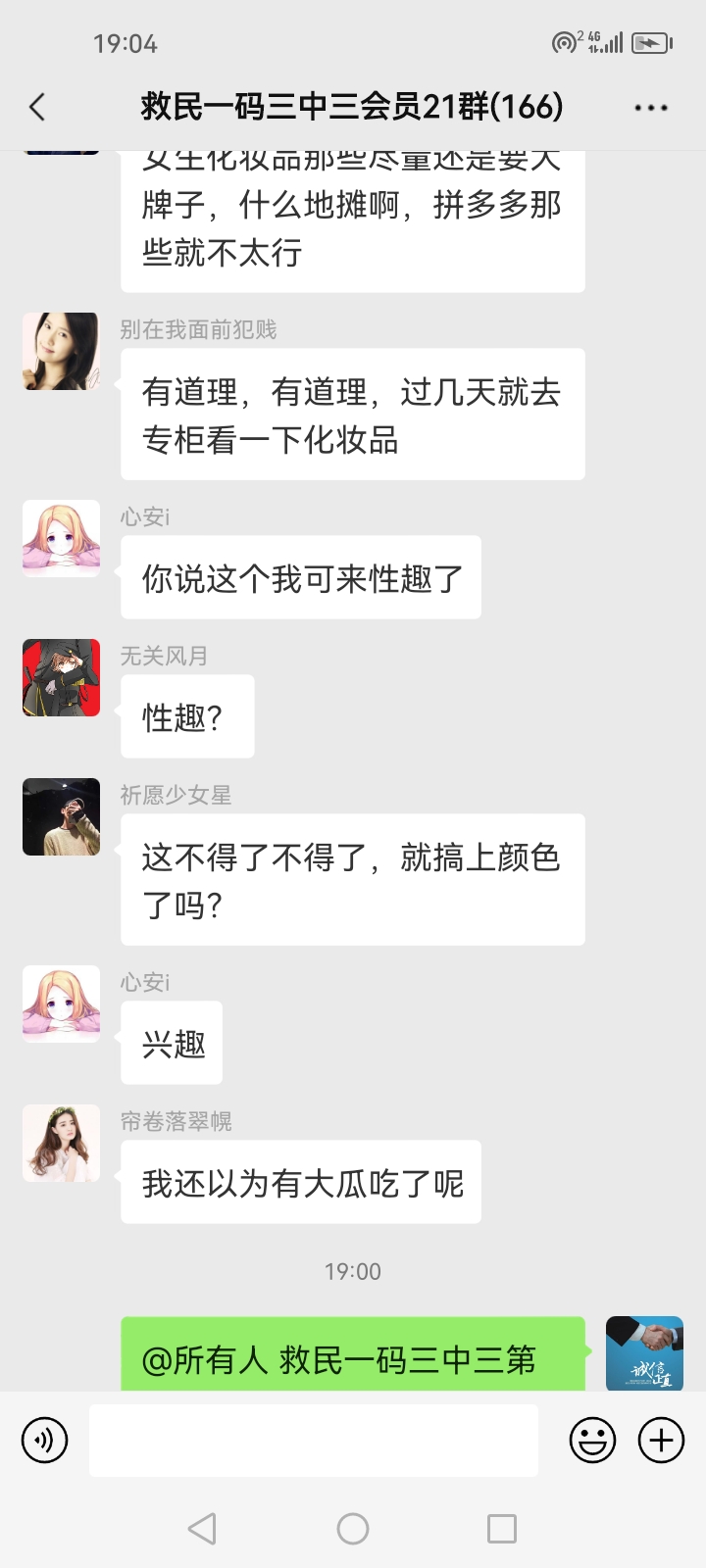
Task: View profile avatar of 祈愿少女星
Action: 61,817
